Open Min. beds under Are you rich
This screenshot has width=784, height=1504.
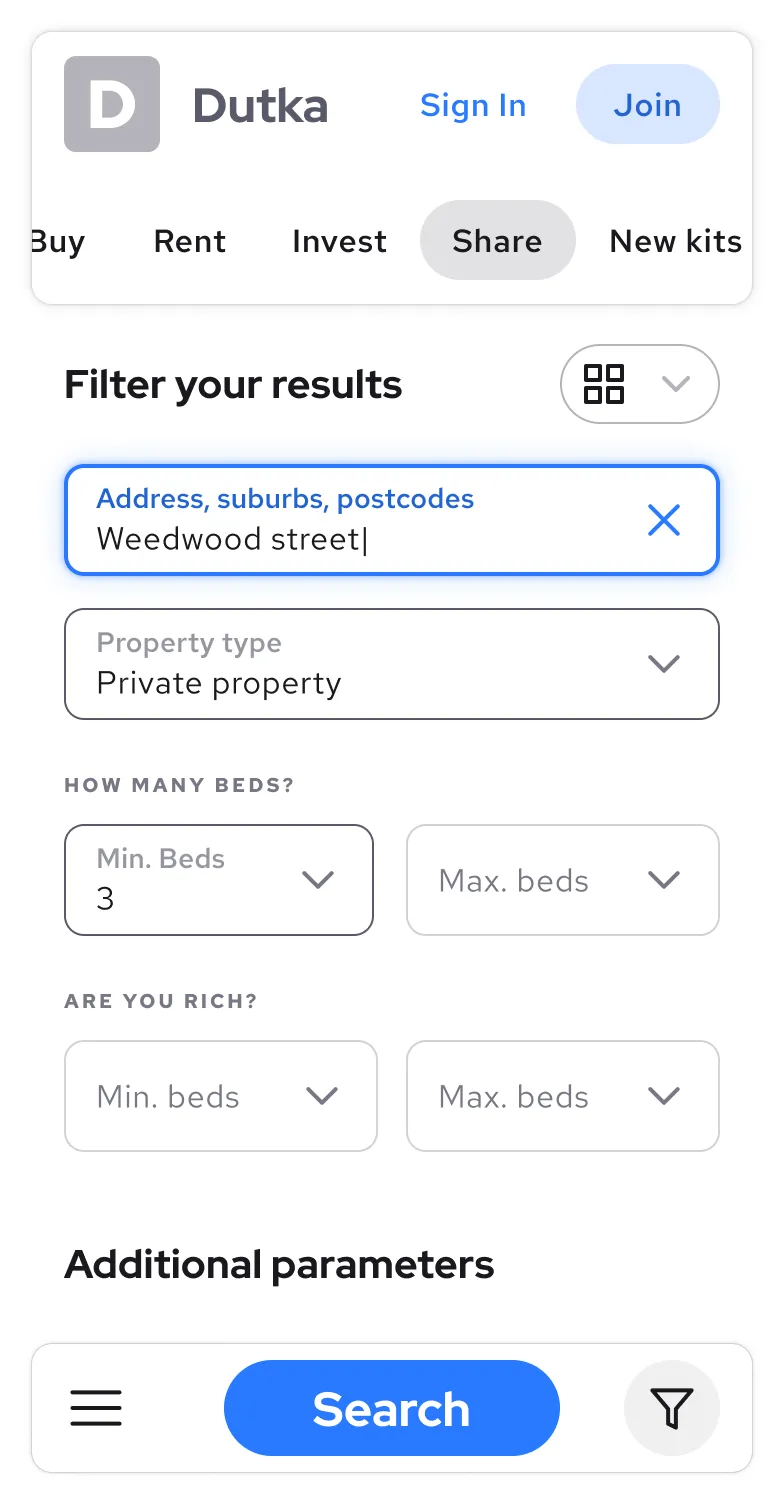[220, 1096]
